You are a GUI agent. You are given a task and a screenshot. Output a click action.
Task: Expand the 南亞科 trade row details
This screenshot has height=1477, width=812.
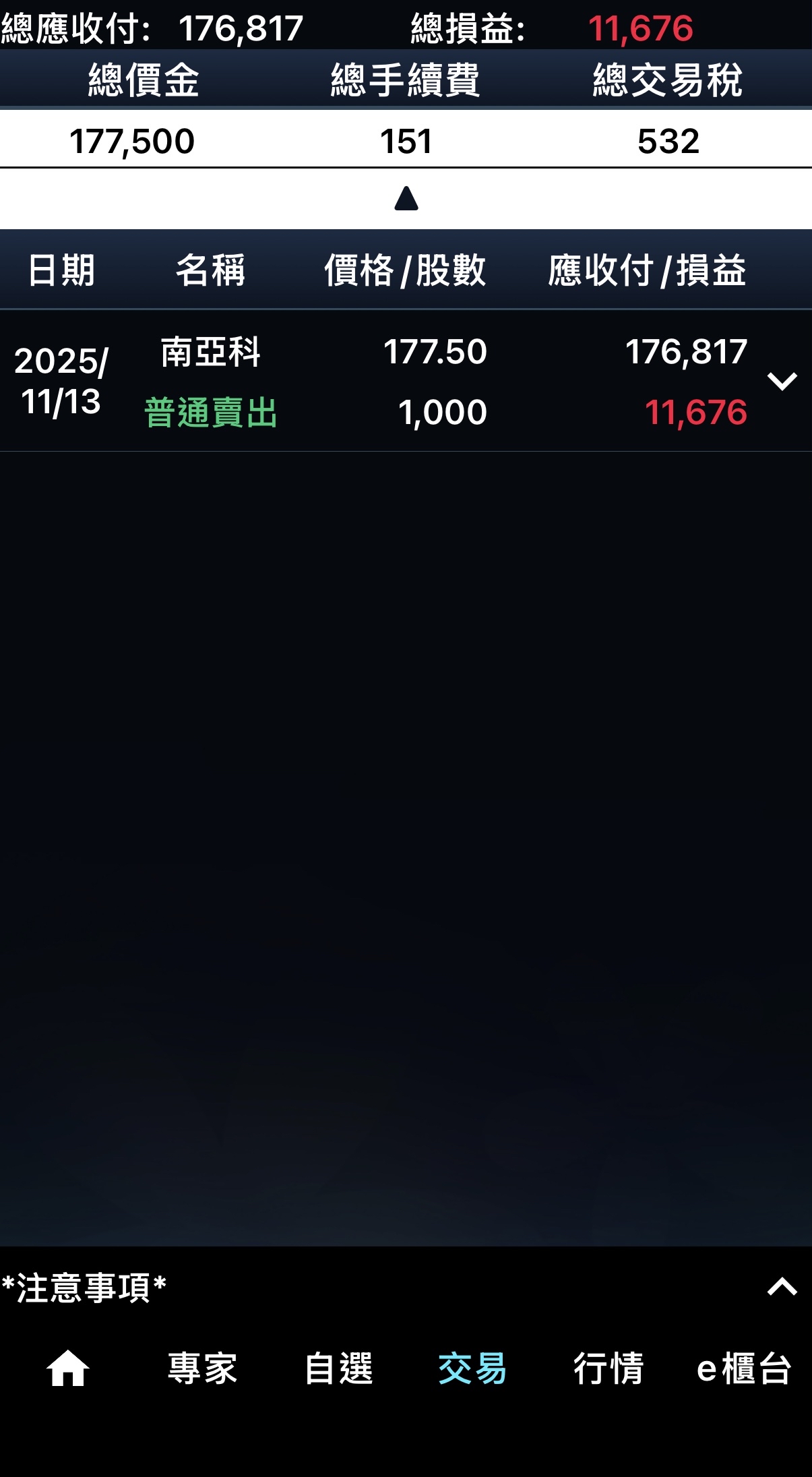click(x=782, y=381)
